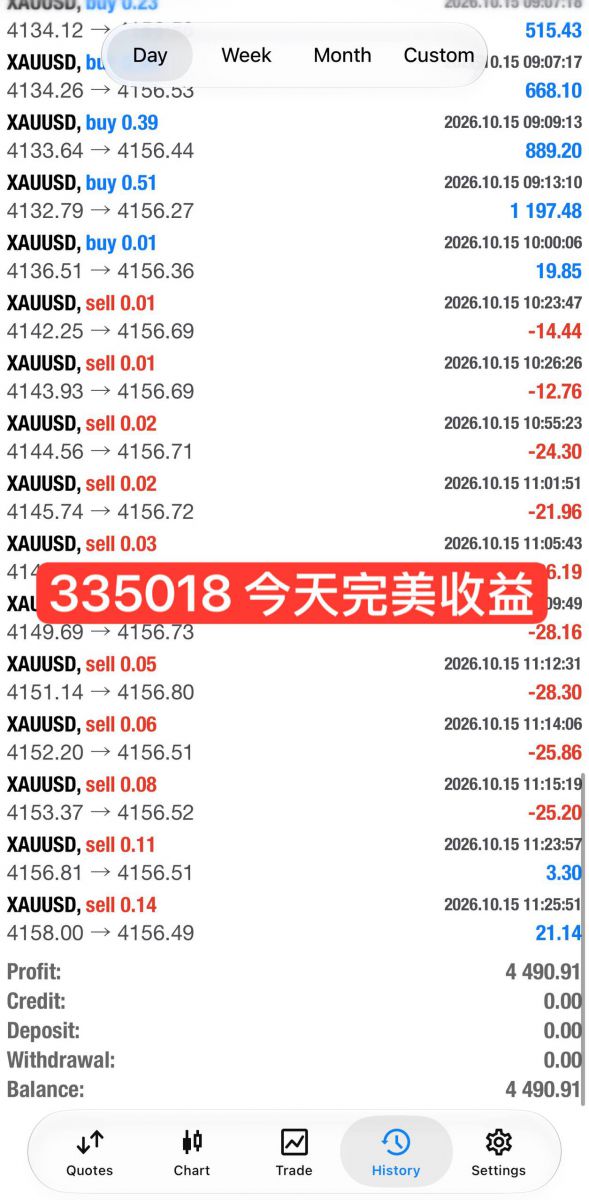
Task: Switch to the Week period filter
Action: [246, 55]
